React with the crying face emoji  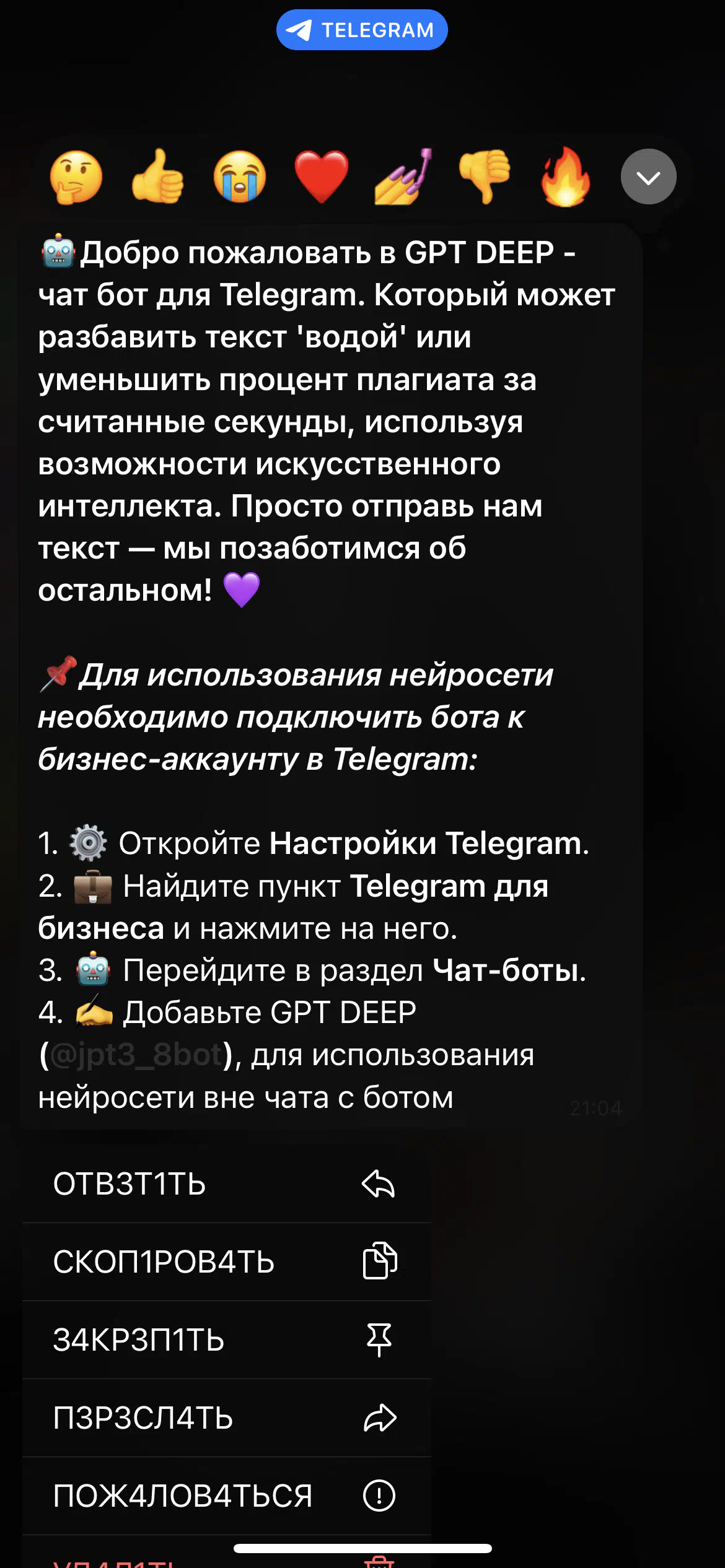240,177
